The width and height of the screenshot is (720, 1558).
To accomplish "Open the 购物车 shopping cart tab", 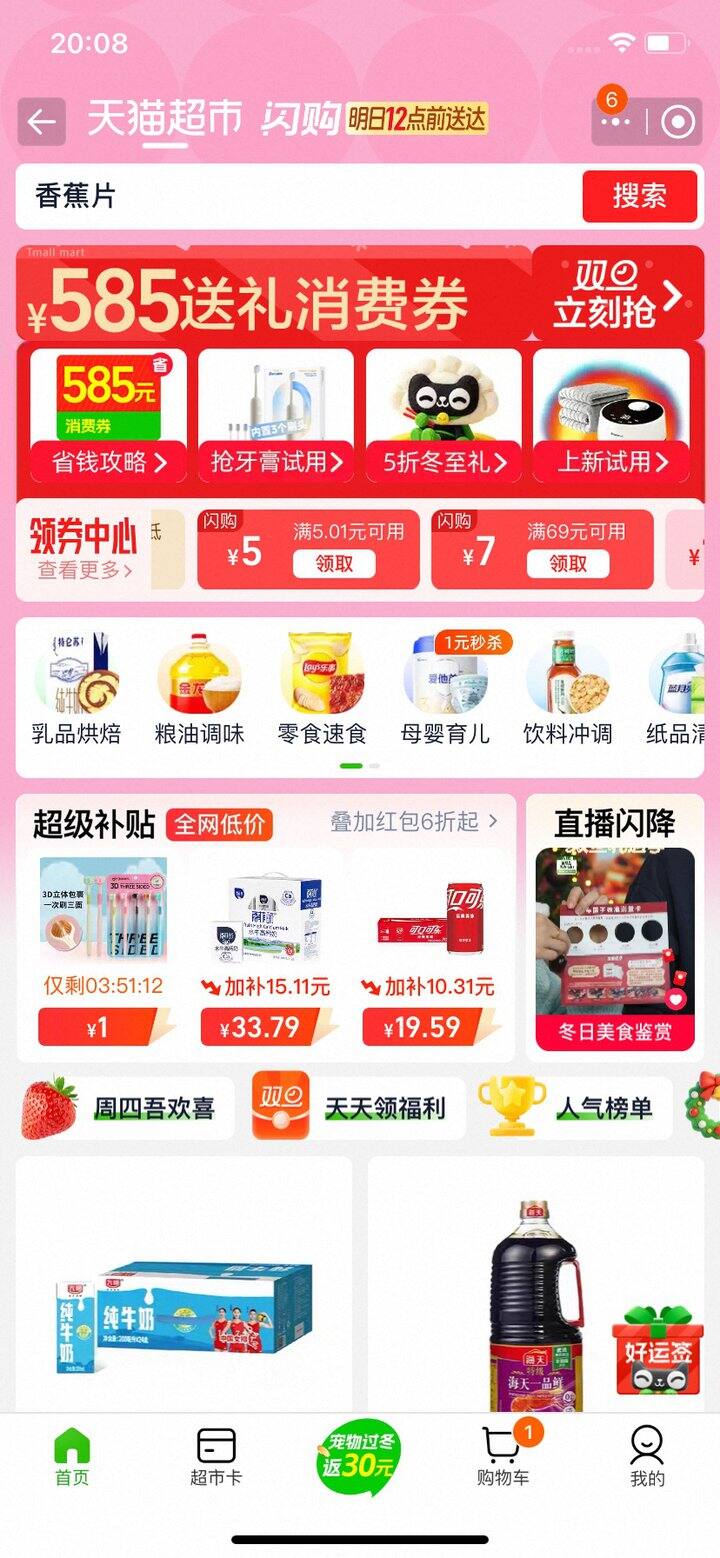I will pos(502,1456).
